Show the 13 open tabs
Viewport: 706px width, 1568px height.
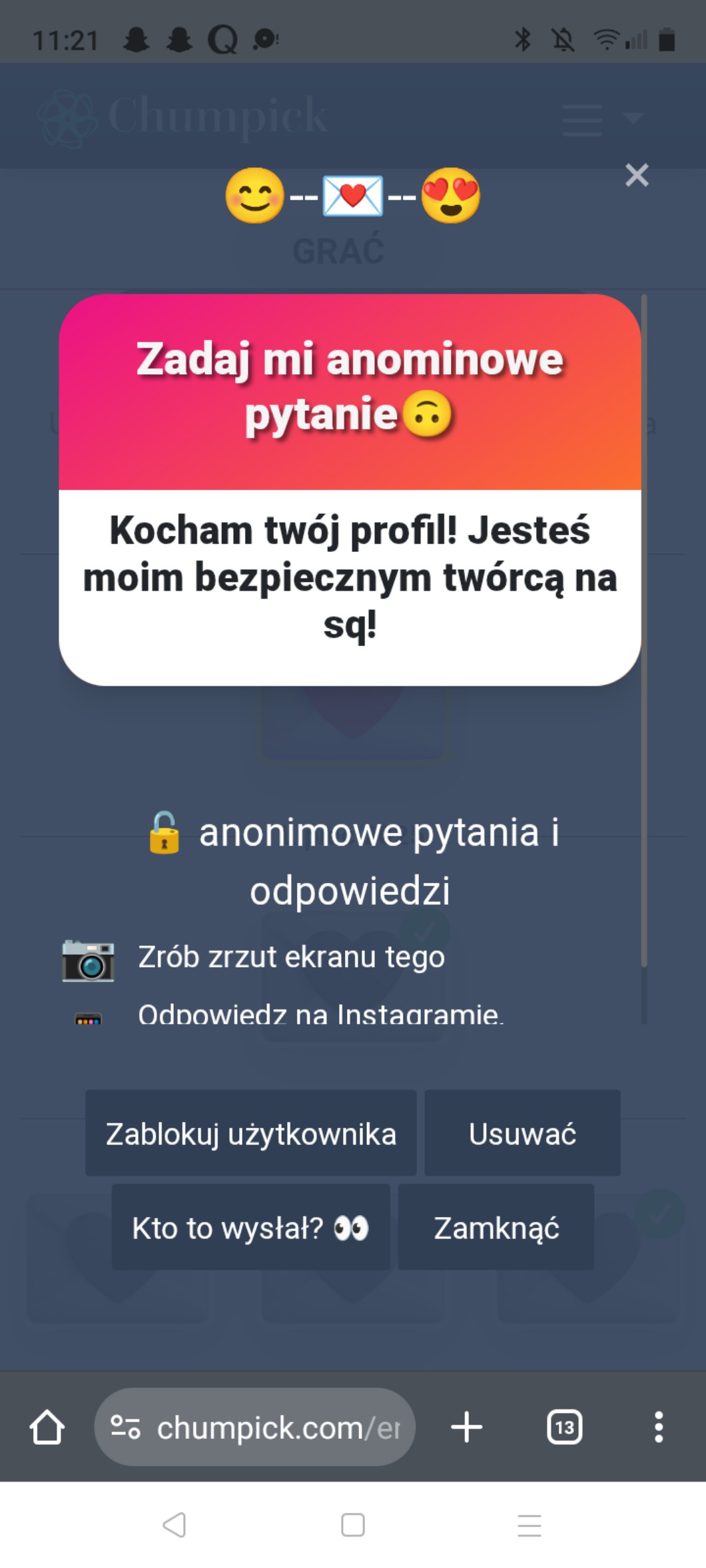tap(564, 1427)
